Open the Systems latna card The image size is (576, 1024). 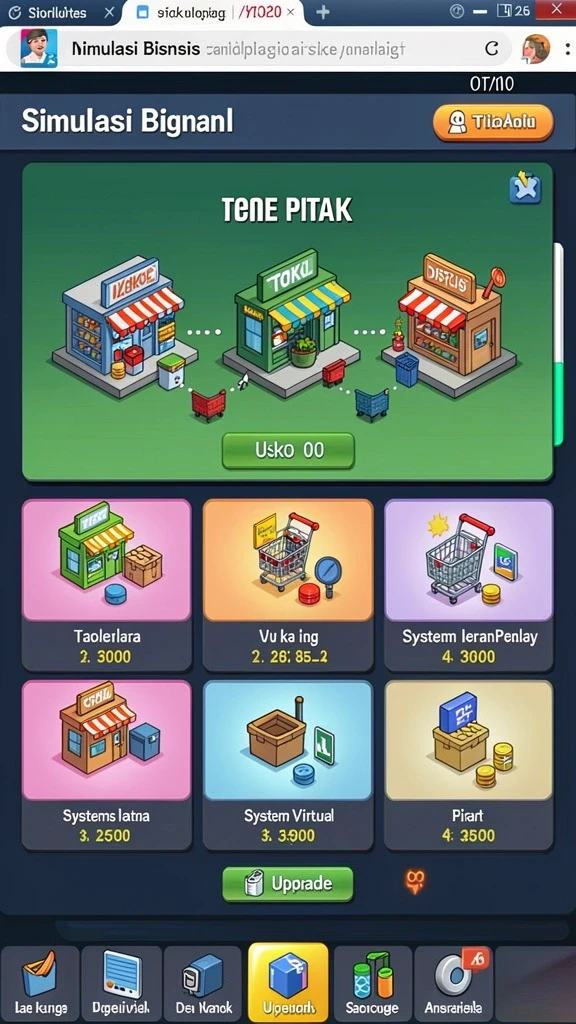[x=107, y=765]
